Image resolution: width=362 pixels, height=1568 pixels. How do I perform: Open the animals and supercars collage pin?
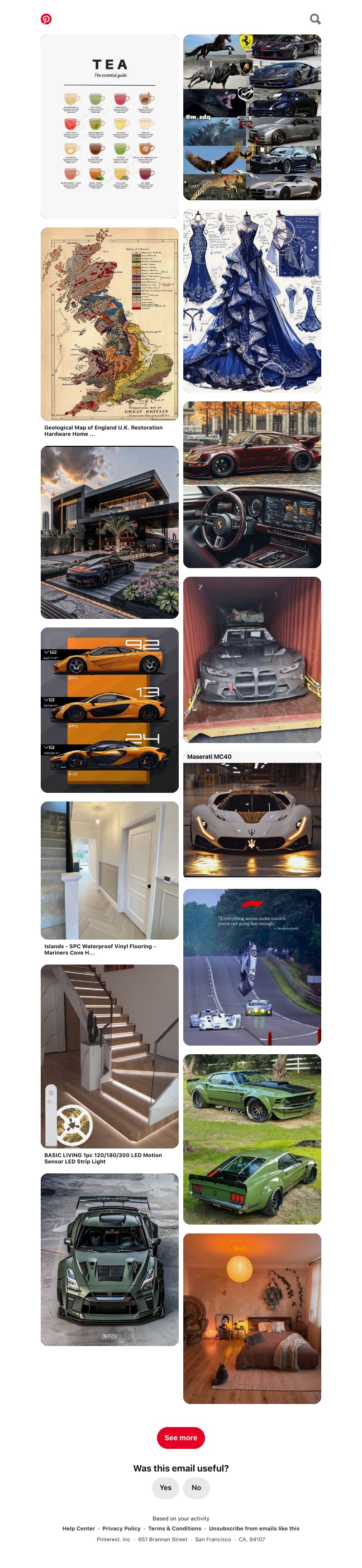point(252,117)
